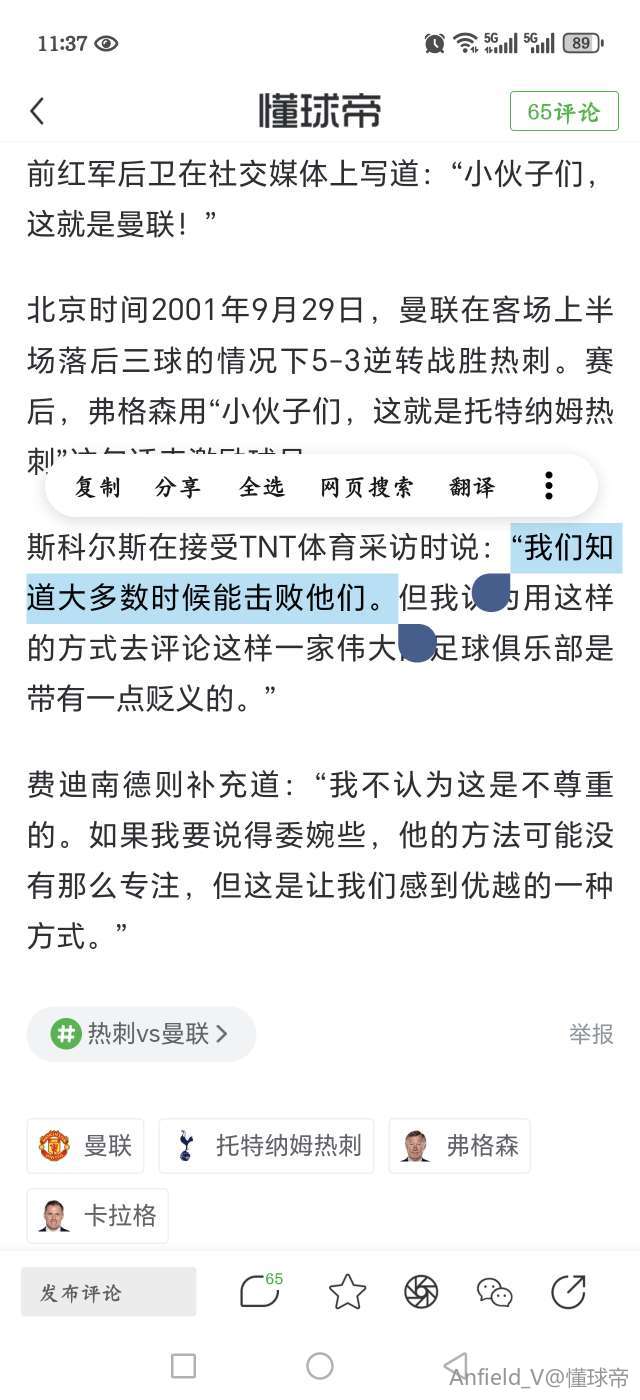The height and width of the screenshot is (1400, 640).
Task: Open the 托特纳姆热刺 team tag
Action: click(x=267, y=1145)
